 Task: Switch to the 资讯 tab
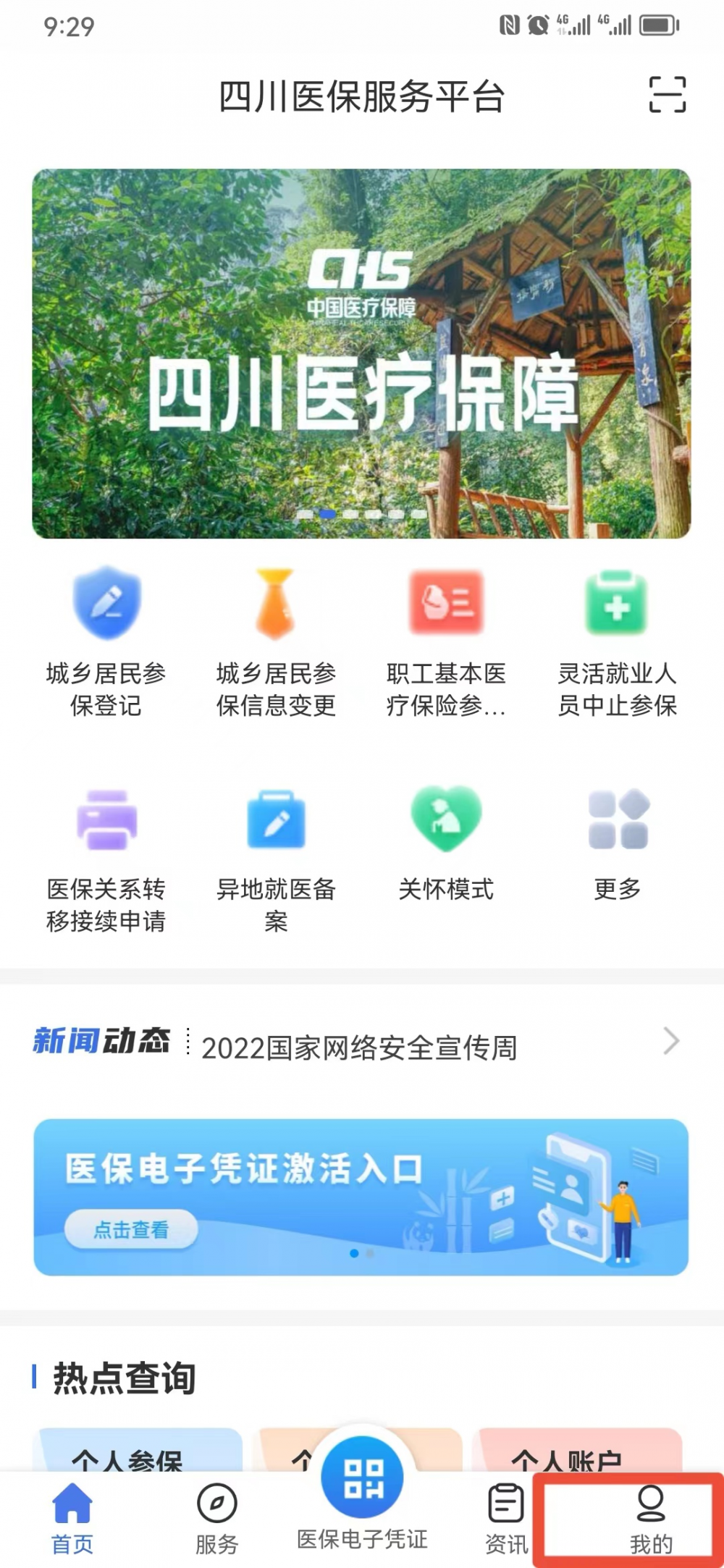tap(506, 1518)
